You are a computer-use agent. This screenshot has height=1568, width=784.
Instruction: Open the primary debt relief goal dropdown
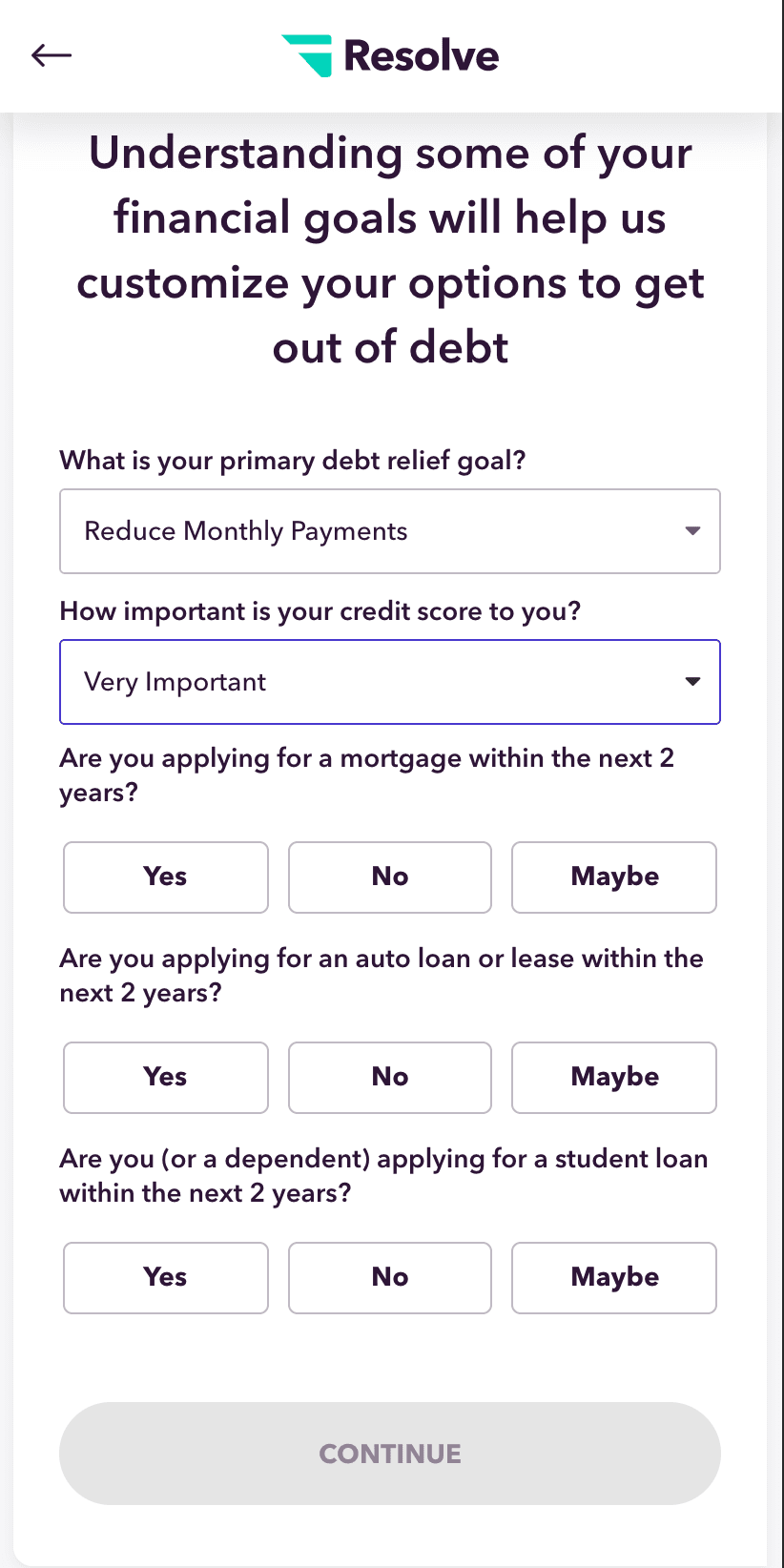click(x=390, y=531)
